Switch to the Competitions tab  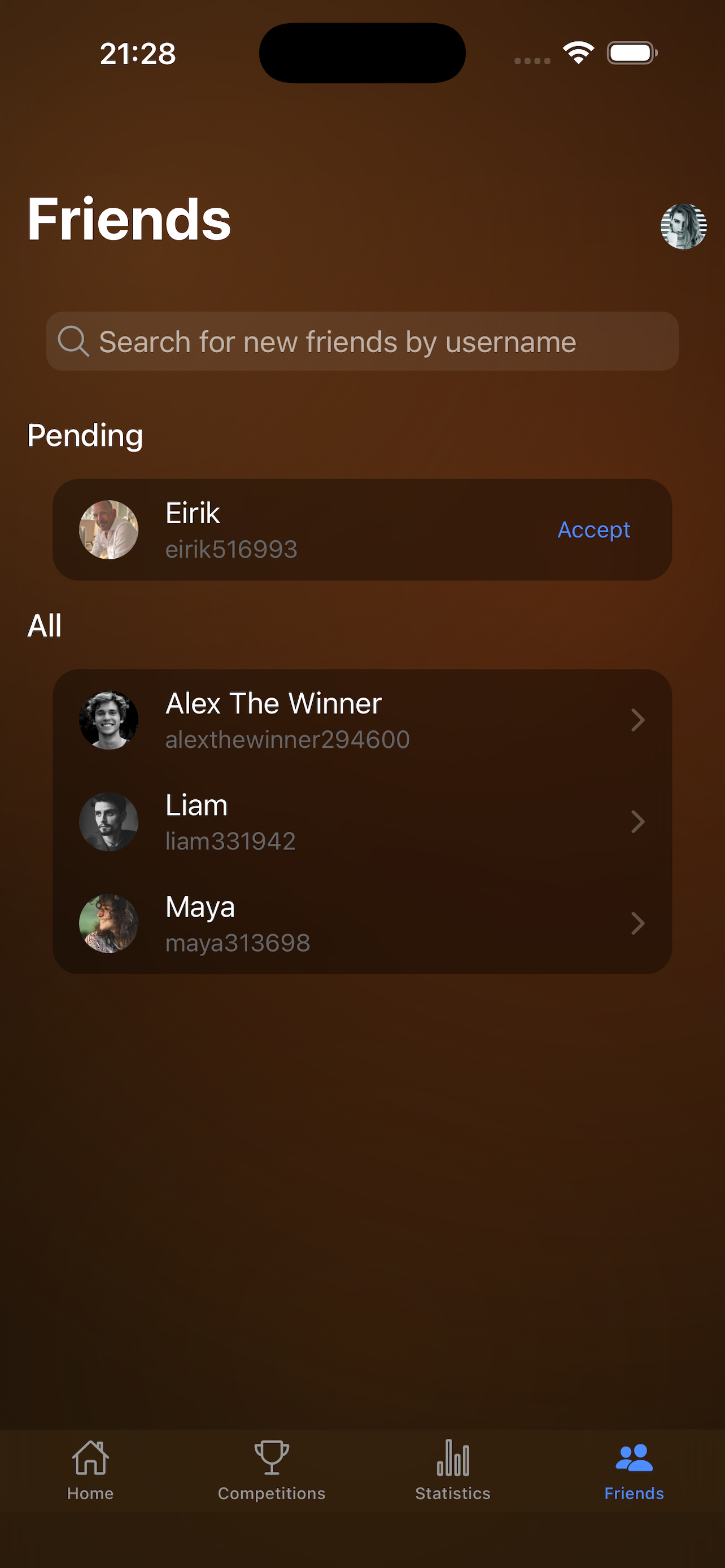coord(271,1473)
